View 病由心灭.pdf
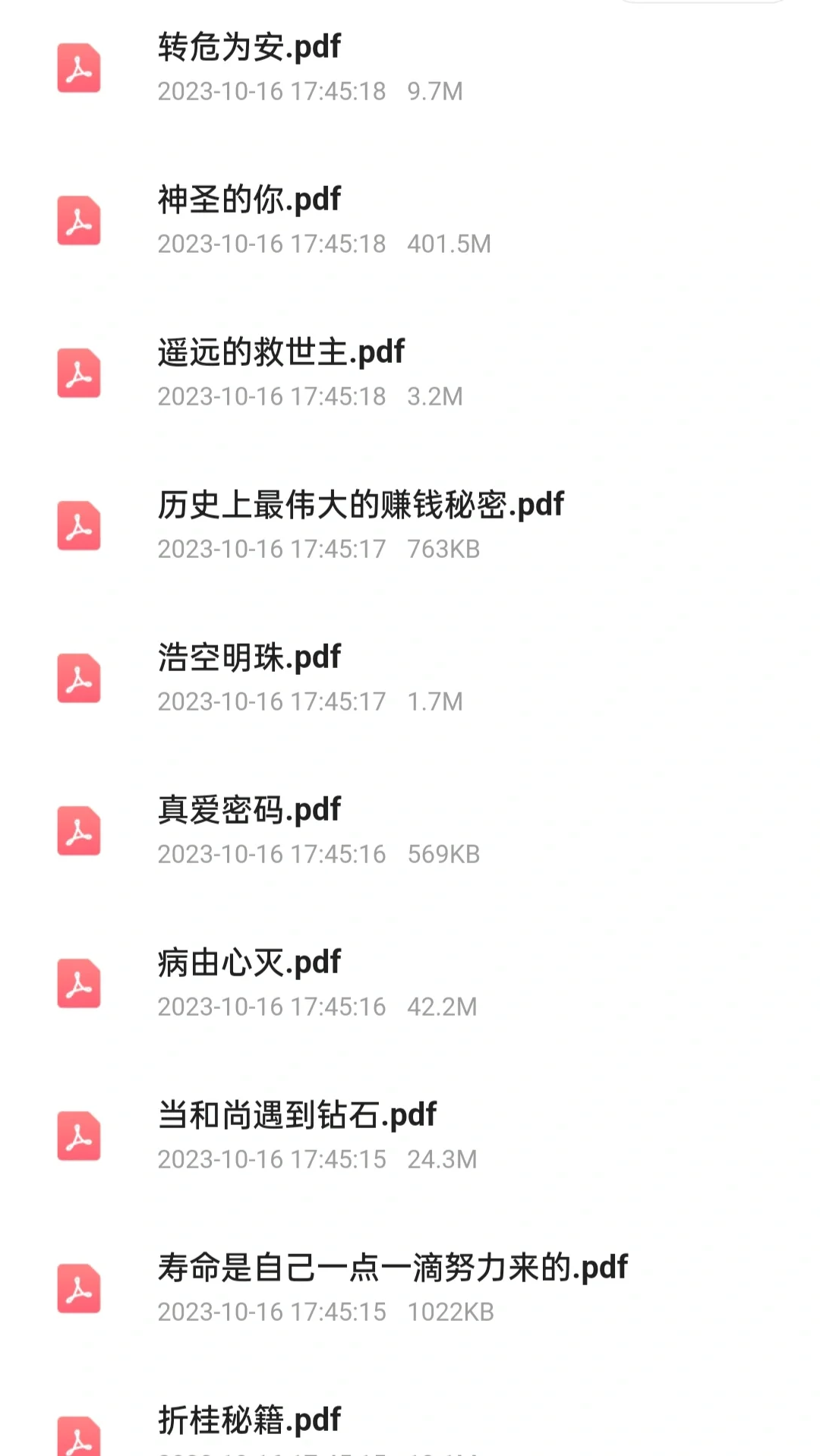The width and height of the screenshot is (820, 1456). (410, 983)
